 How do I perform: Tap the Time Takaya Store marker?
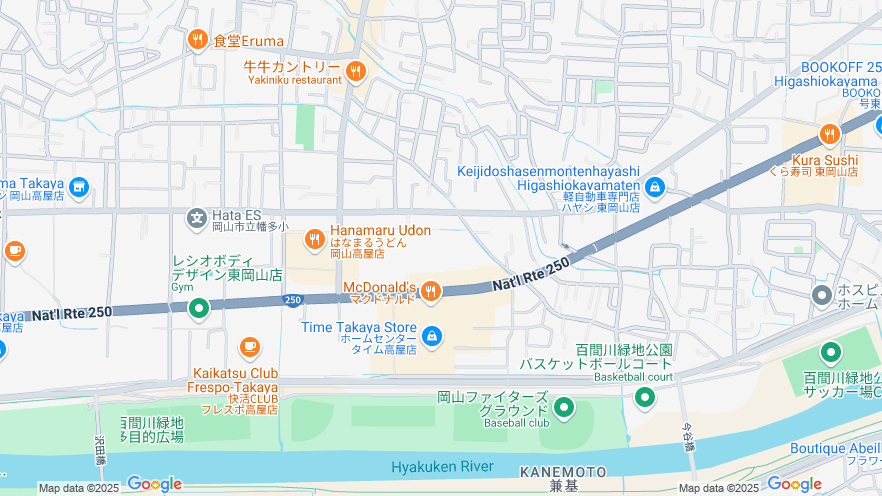pyautogui.click(x=431, y=337)
